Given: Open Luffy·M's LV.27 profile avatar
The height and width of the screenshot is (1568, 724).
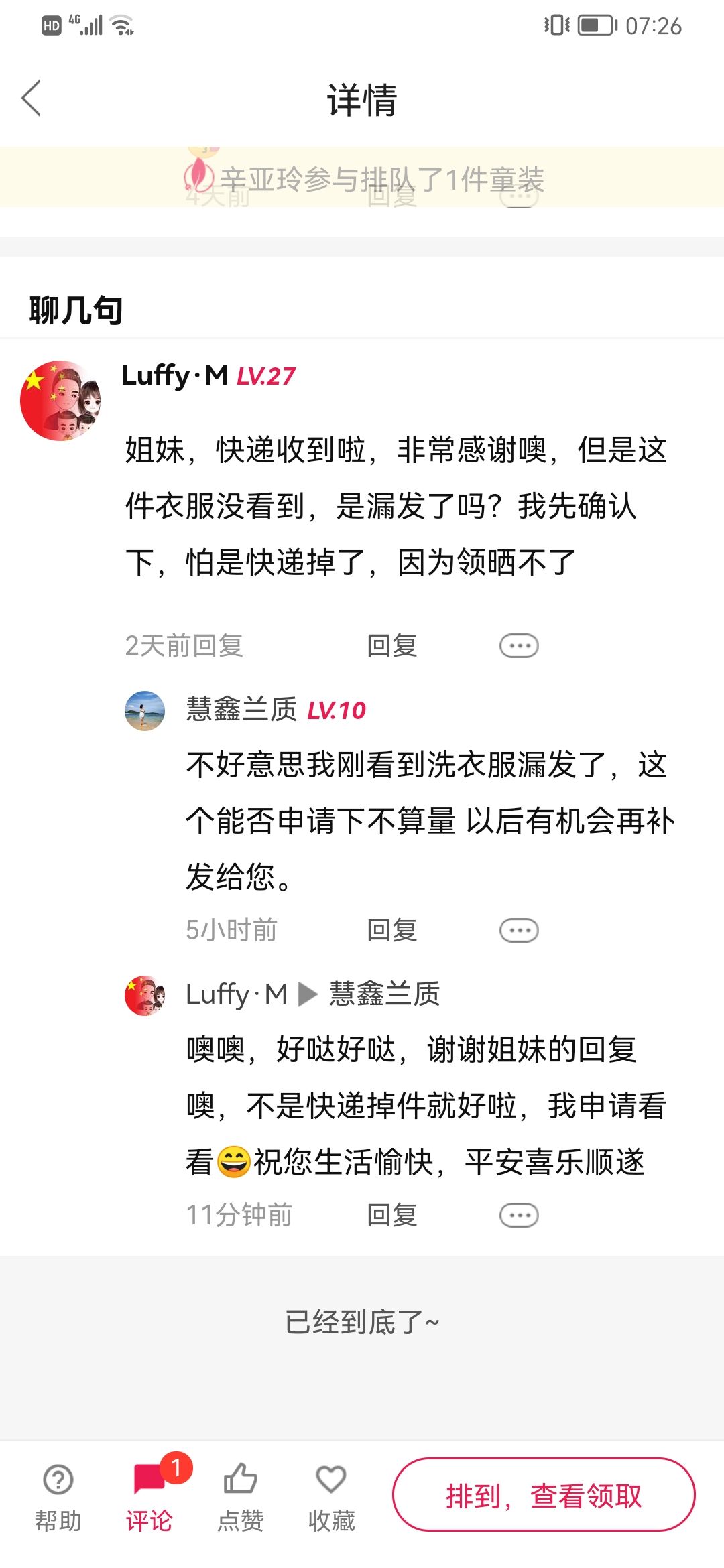Looking at the screenshot, I should 60,401.
